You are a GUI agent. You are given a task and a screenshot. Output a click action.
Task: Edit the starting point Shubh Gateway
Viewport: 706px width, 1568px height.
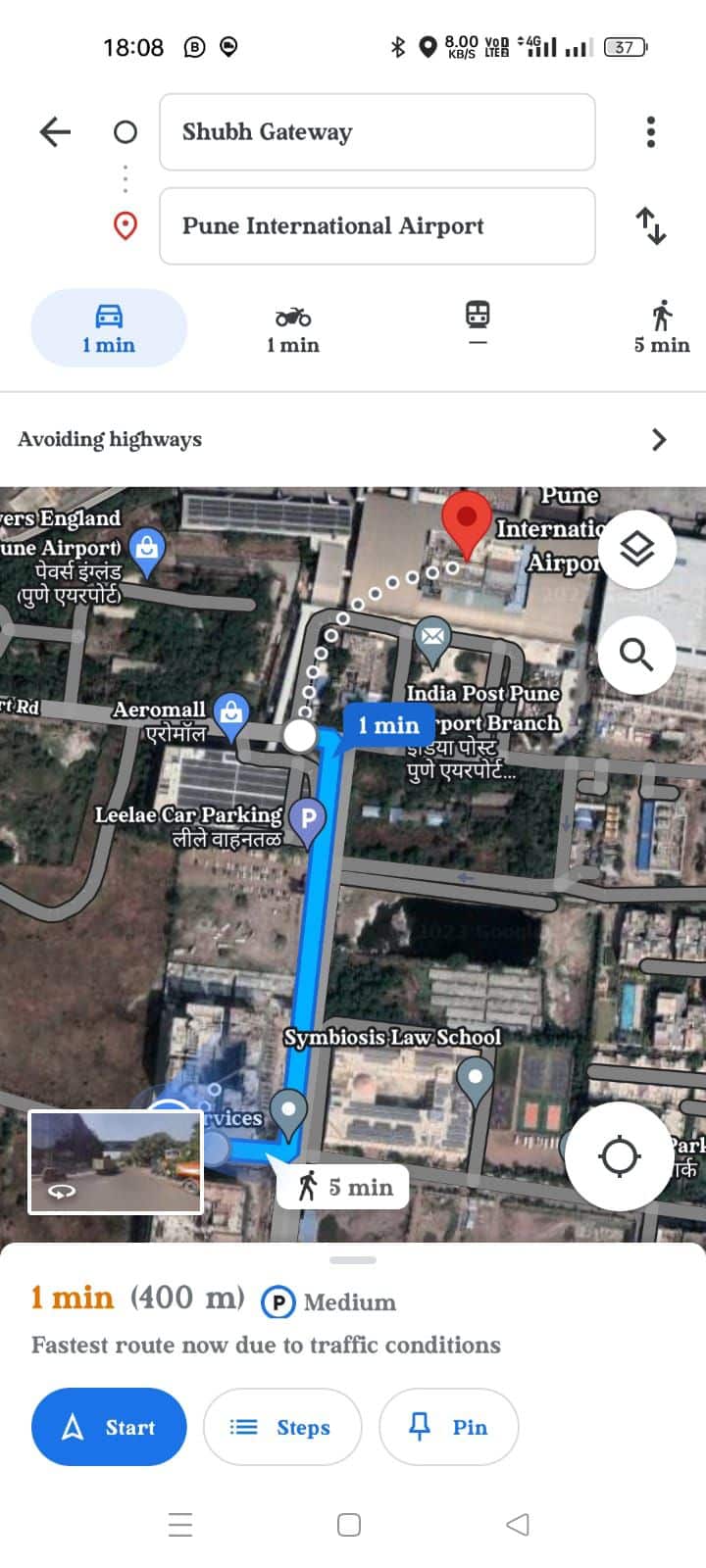[377, 131]
